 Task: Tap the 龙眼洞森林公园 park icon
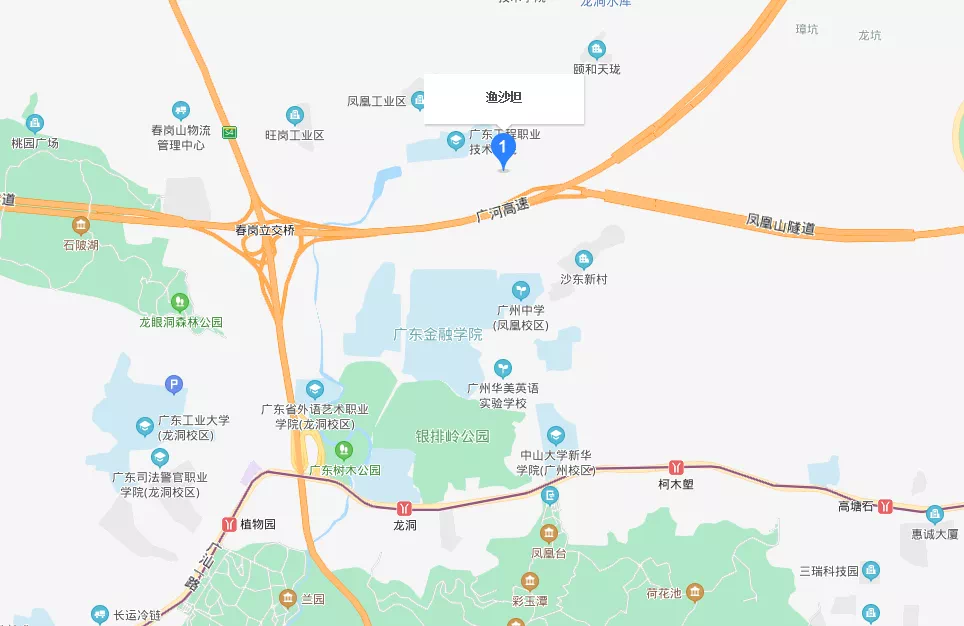pyautogui.click(x=180, y=301)
